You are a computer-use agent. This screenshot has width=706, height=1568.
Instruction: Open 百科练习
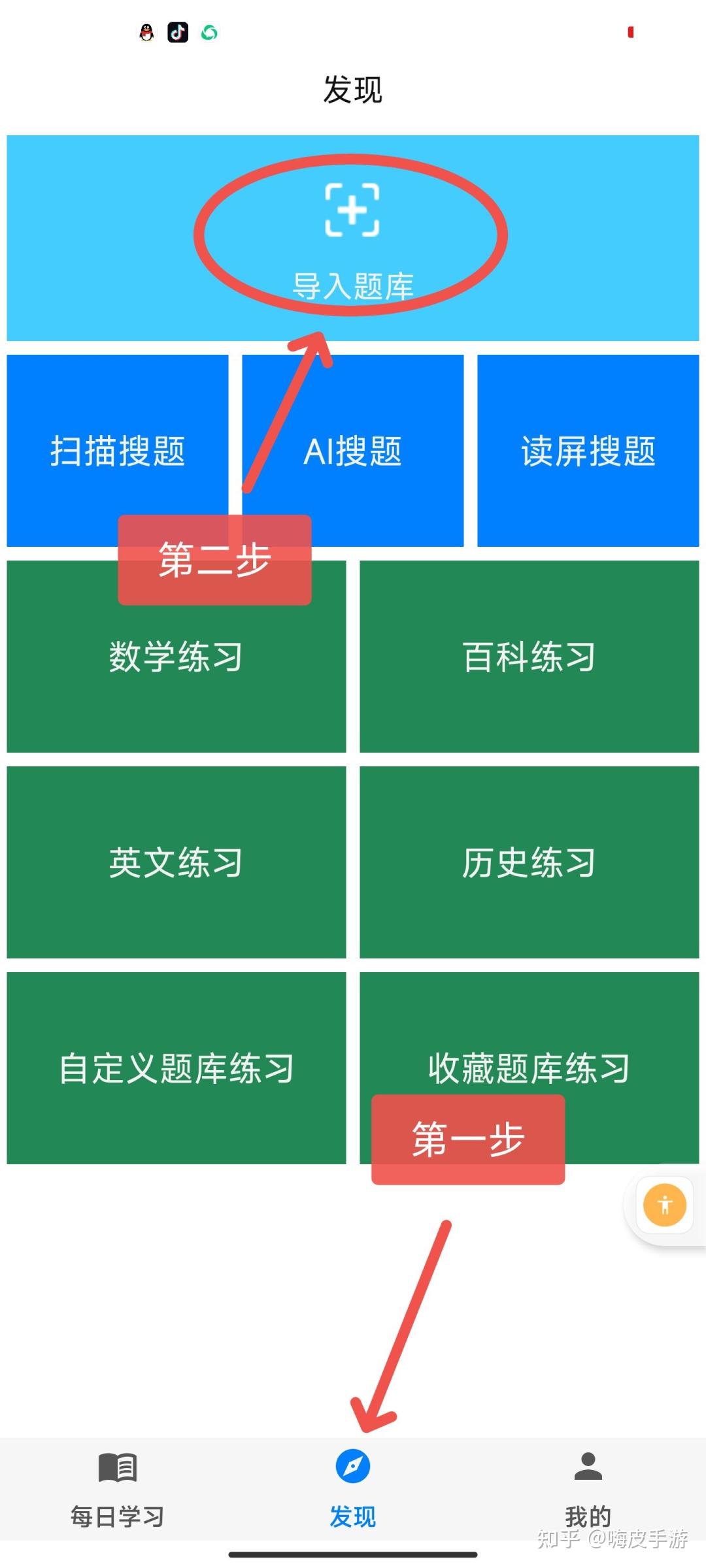click(x=529, y=656)
